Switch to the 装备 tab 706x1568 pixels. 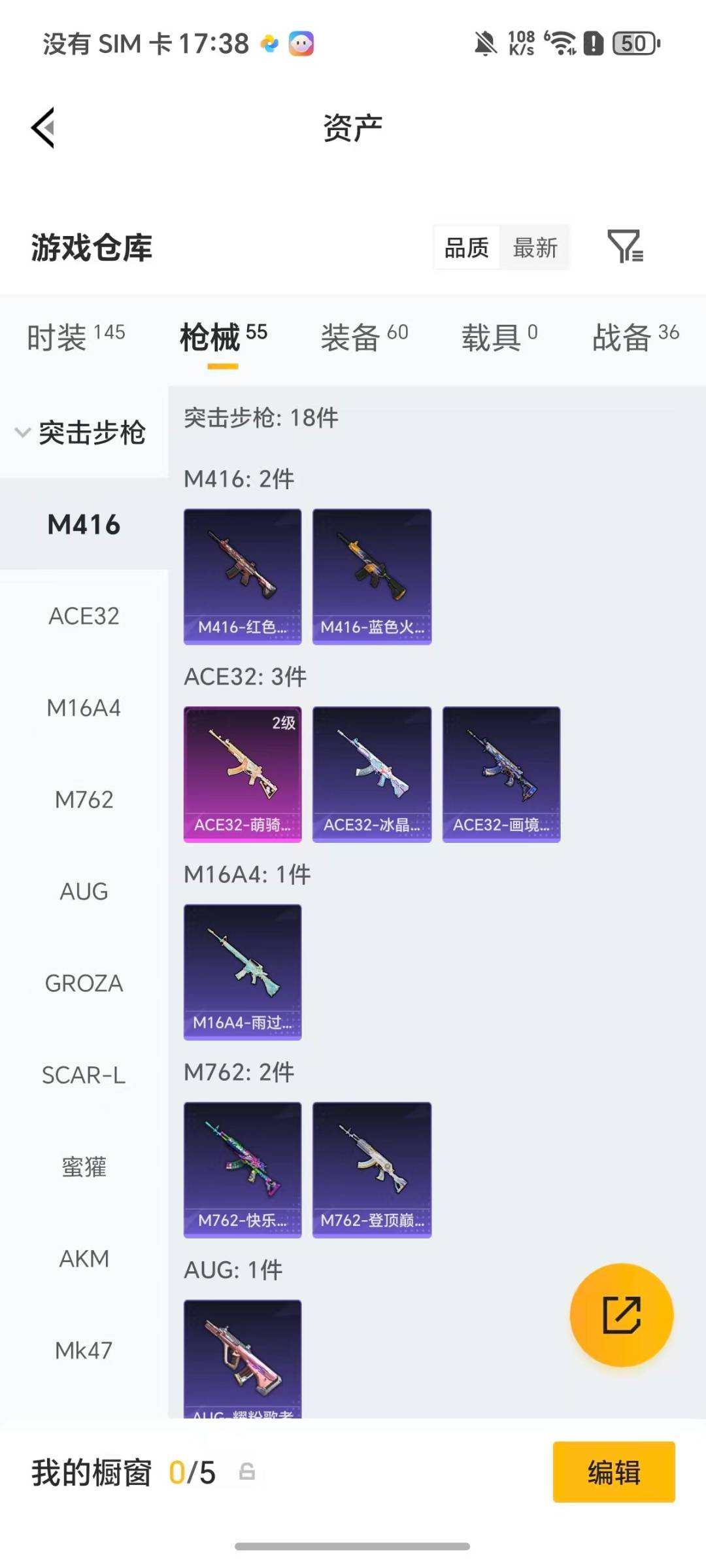coord(364,337)
